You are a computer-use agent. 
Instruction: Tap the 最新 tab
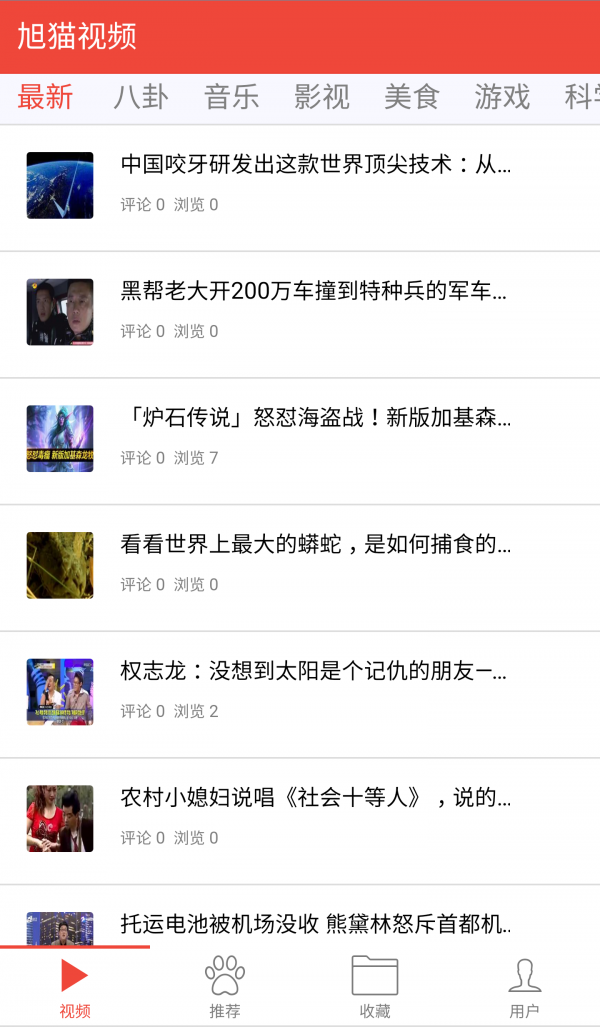46,97
